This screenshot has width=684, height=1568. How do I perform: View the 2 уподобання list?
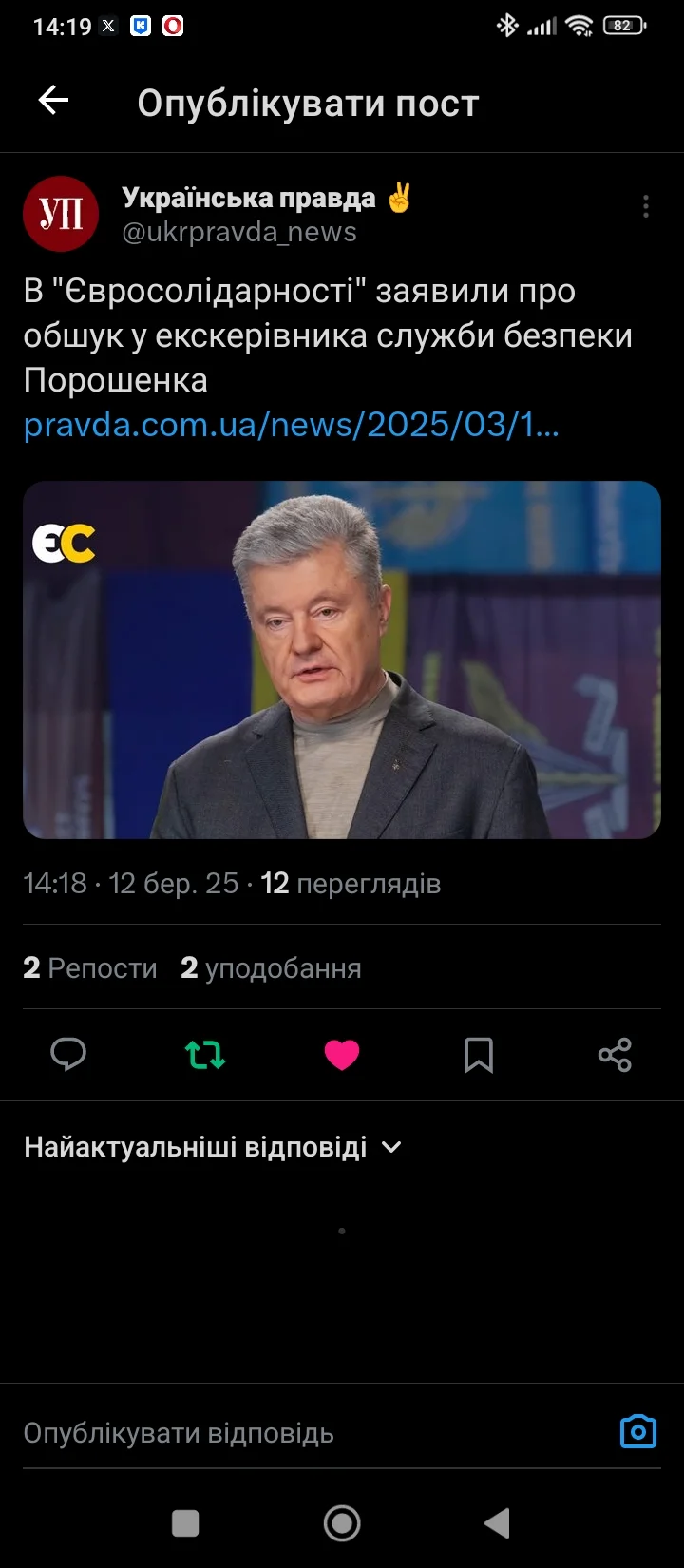tap(272, 968)
